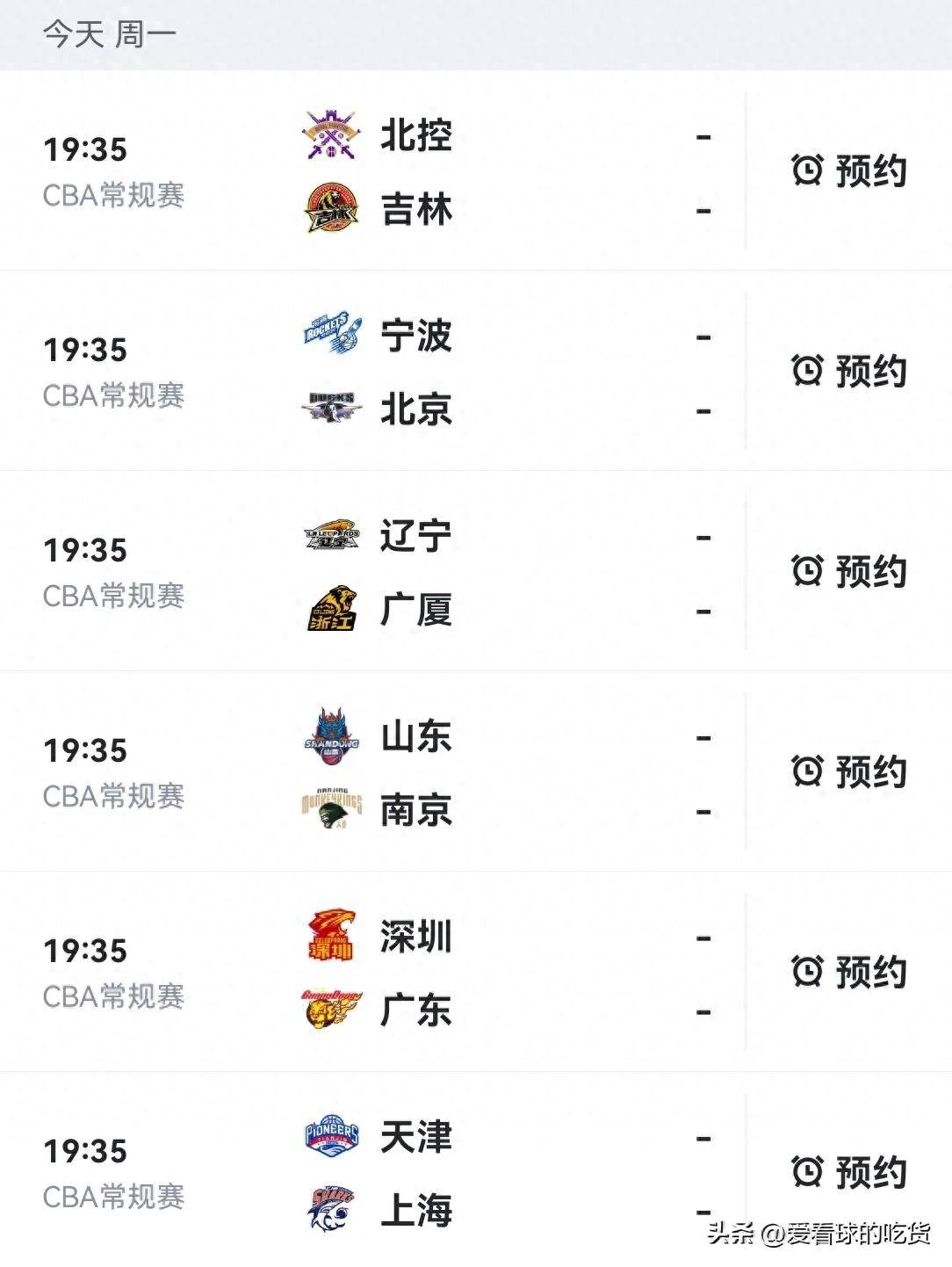The width and height of the screenshot is (952, 1267).
Task: Enable the reminder for 辽宁 vs 广厦 game
Action: click(x=849, y=570)
